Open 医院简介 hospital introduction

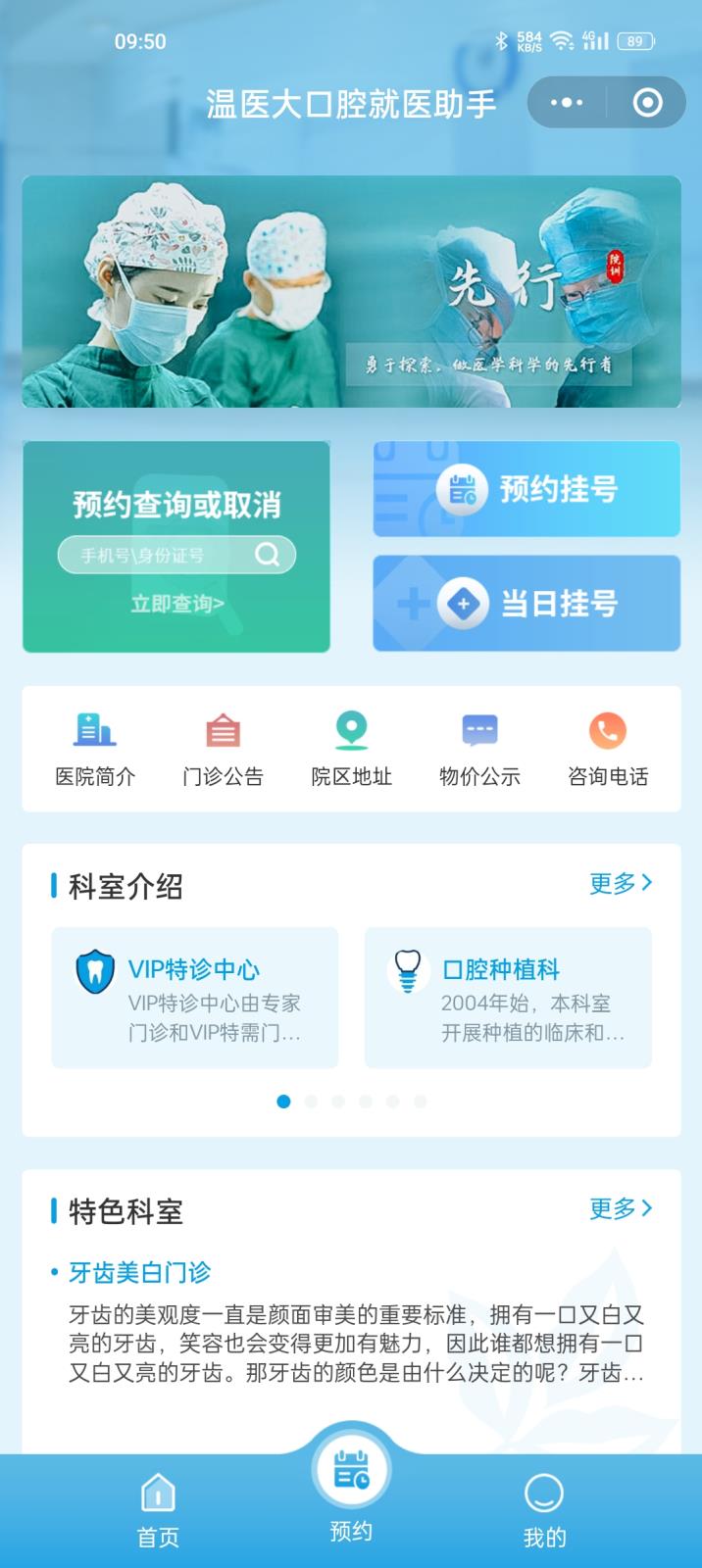95,750
